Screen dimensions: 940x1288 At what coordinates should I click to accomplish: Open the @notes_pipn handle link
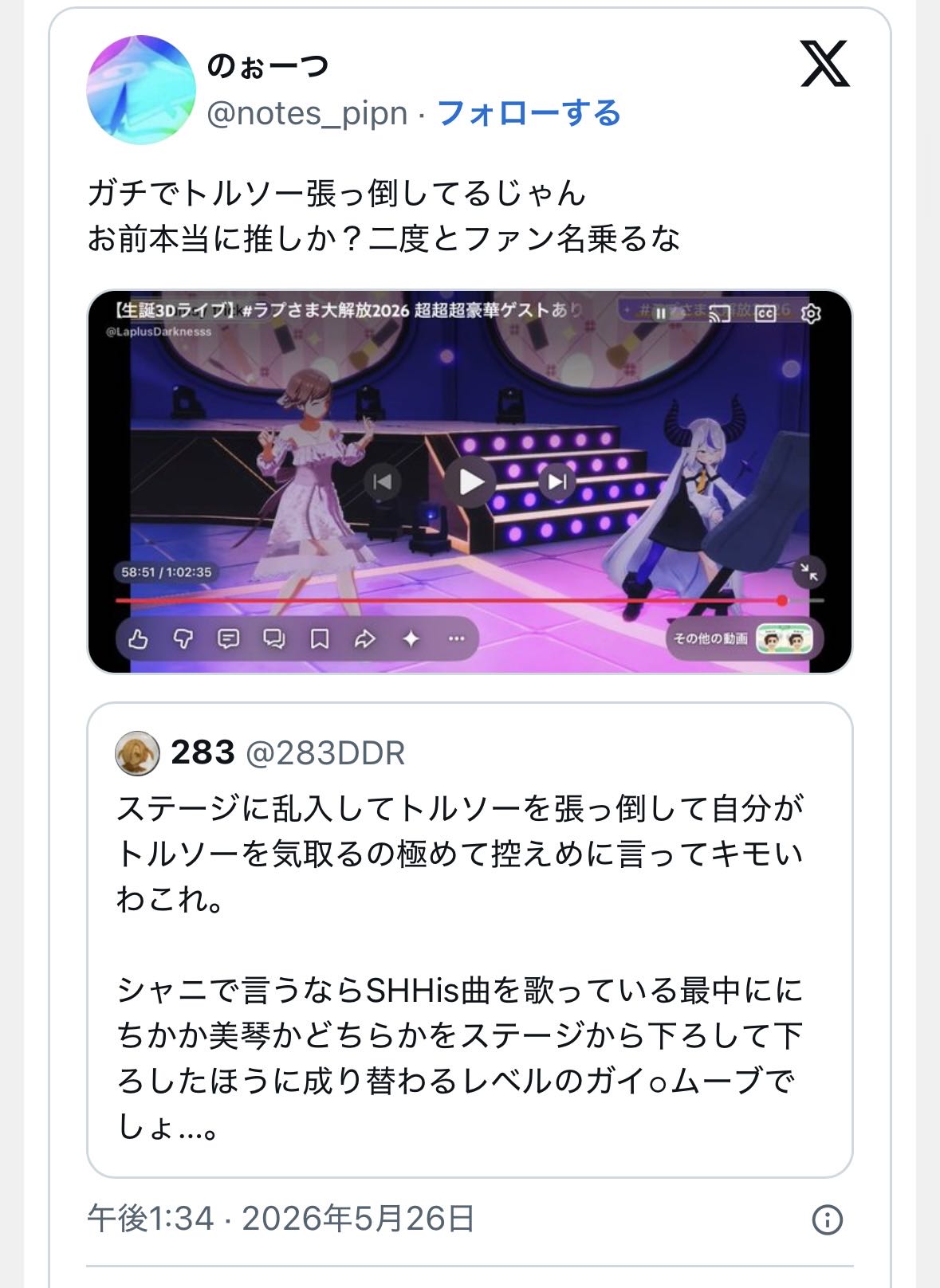click(307, 113)
